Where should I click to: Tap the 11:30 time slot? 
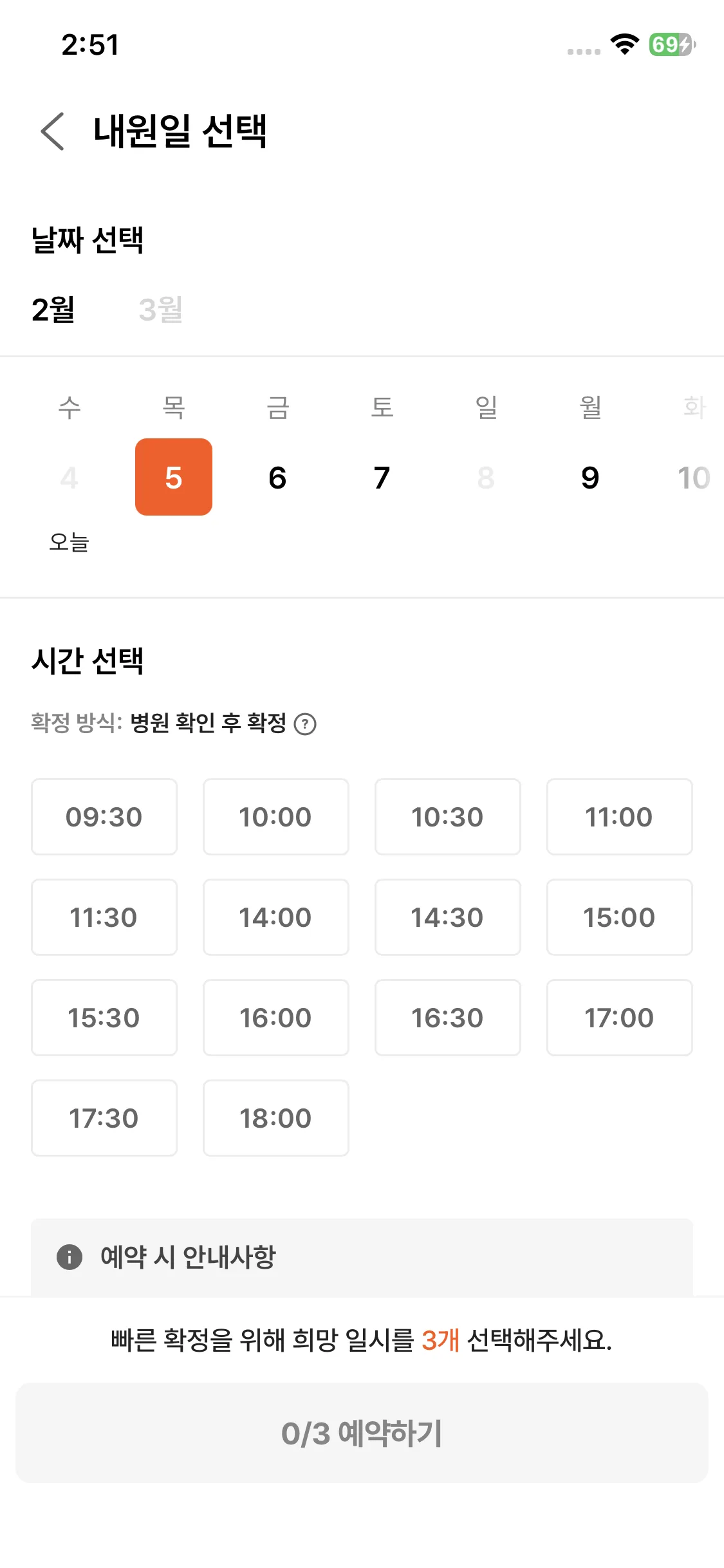pos(104,917)
